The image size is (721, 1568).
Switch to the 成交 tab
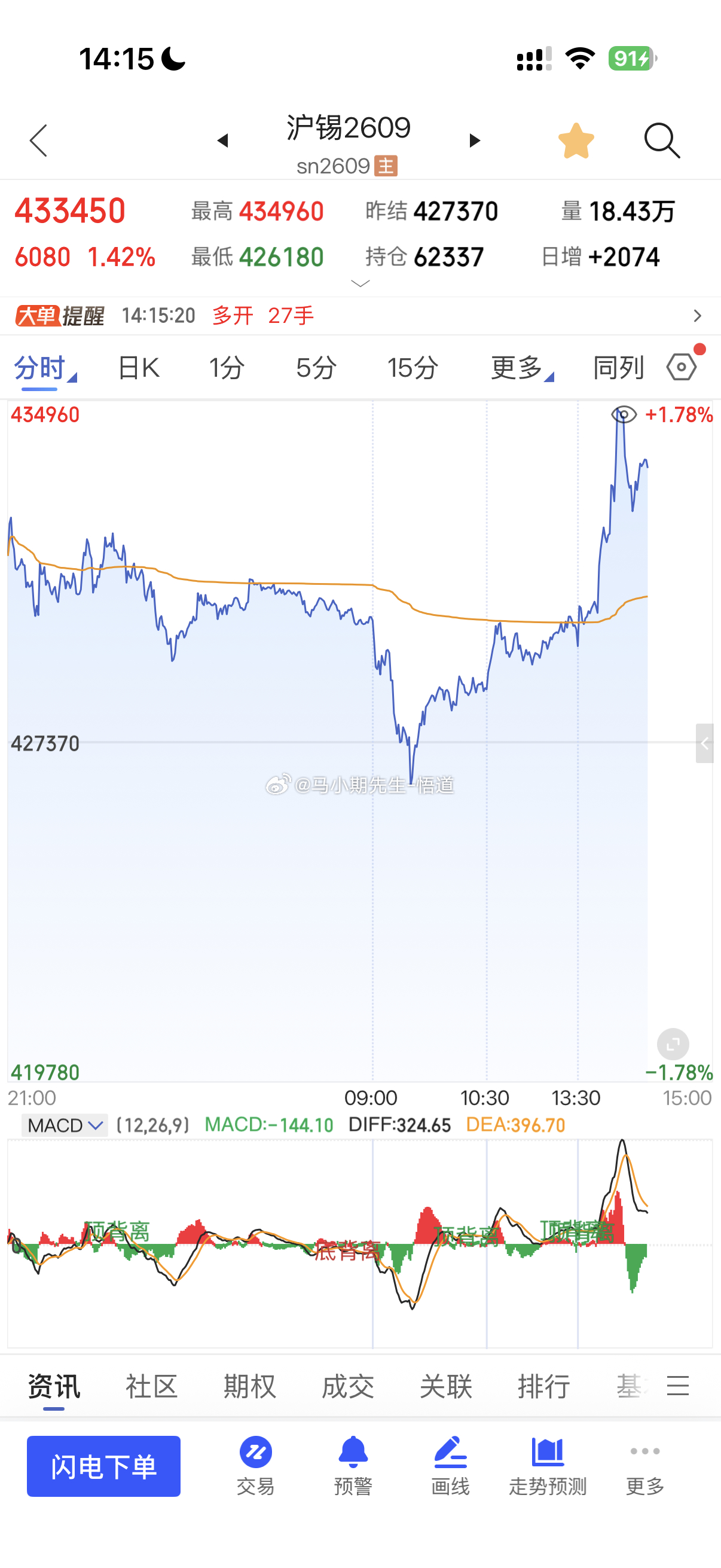coord(347,1387)
